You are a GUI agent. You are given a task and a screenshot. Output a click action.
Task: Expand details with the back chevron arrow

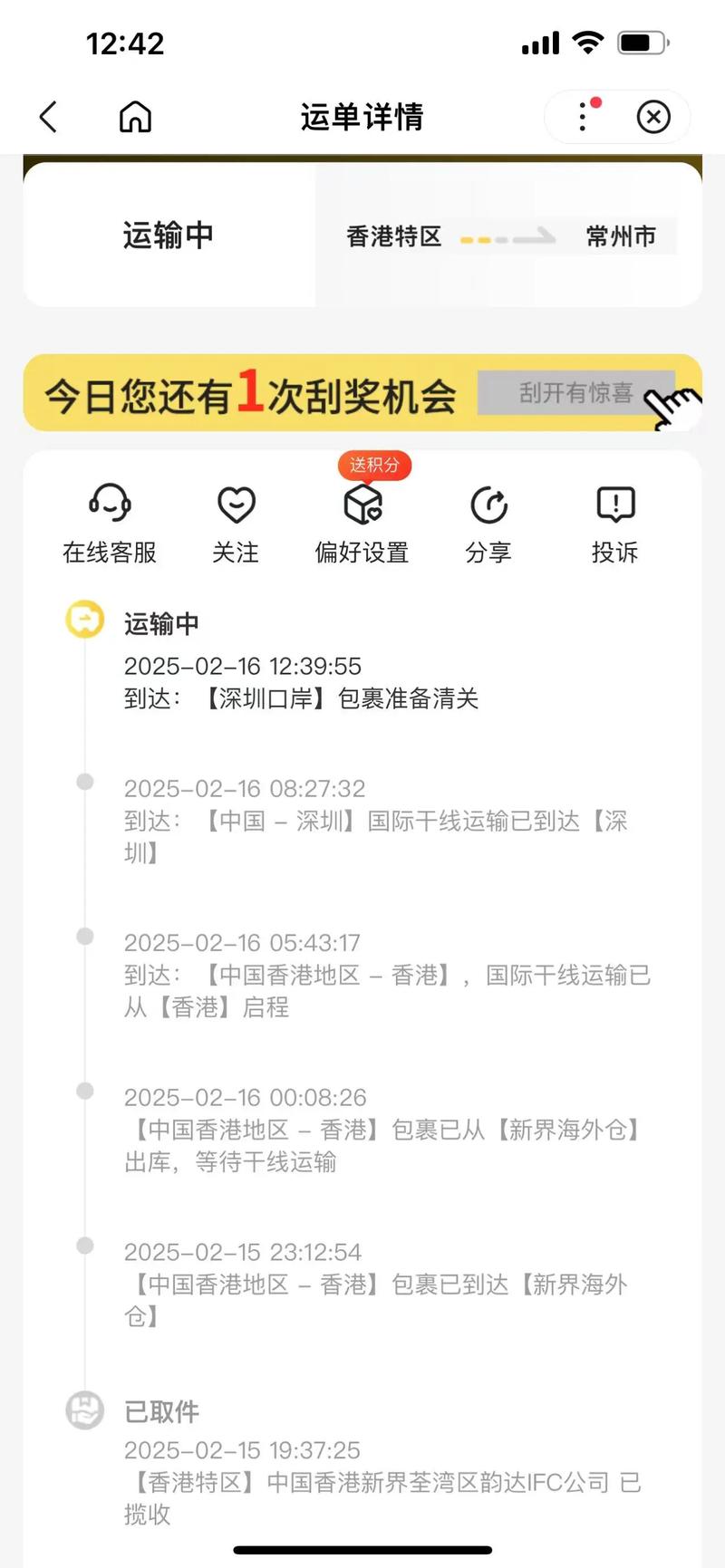pyautogui.click(x=47, y=117)
